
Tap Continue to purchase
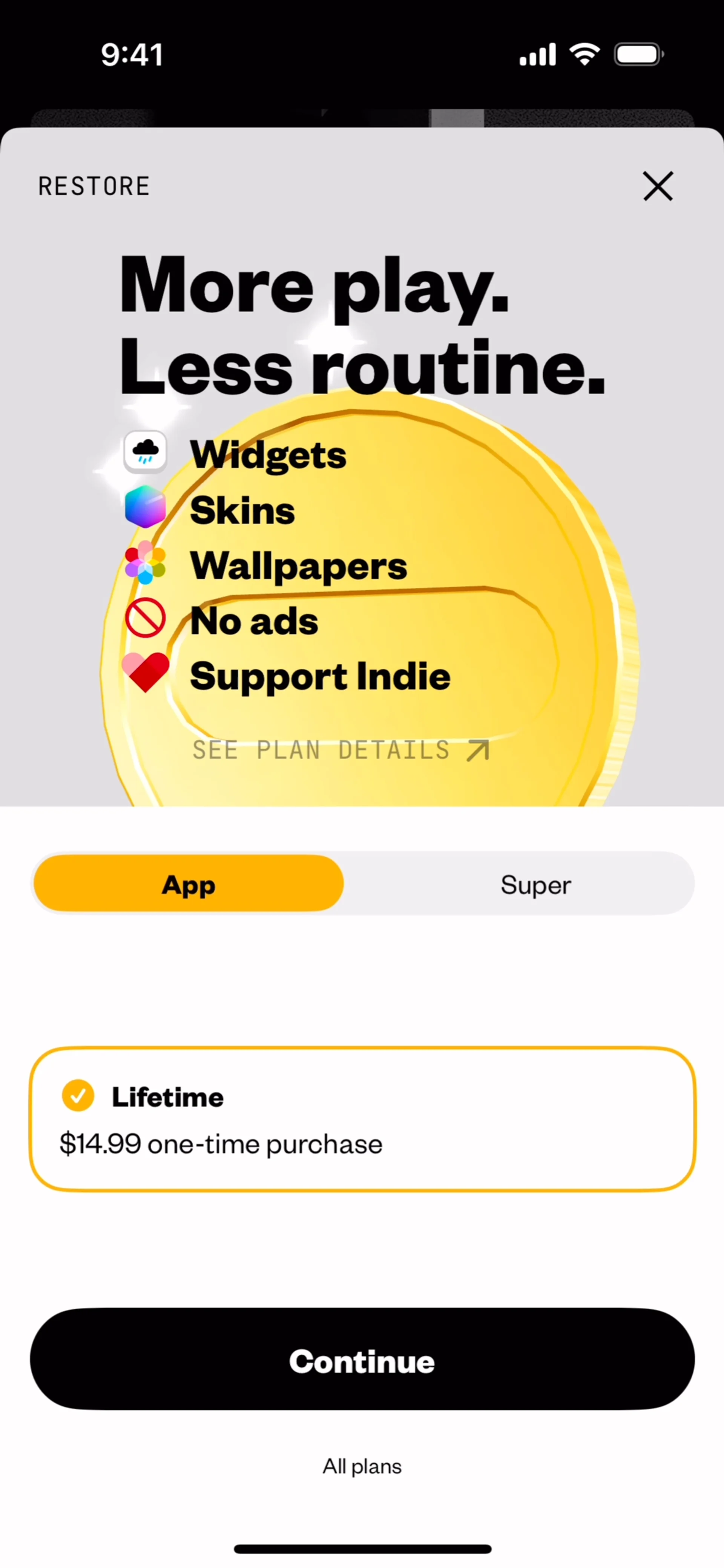362,1361
